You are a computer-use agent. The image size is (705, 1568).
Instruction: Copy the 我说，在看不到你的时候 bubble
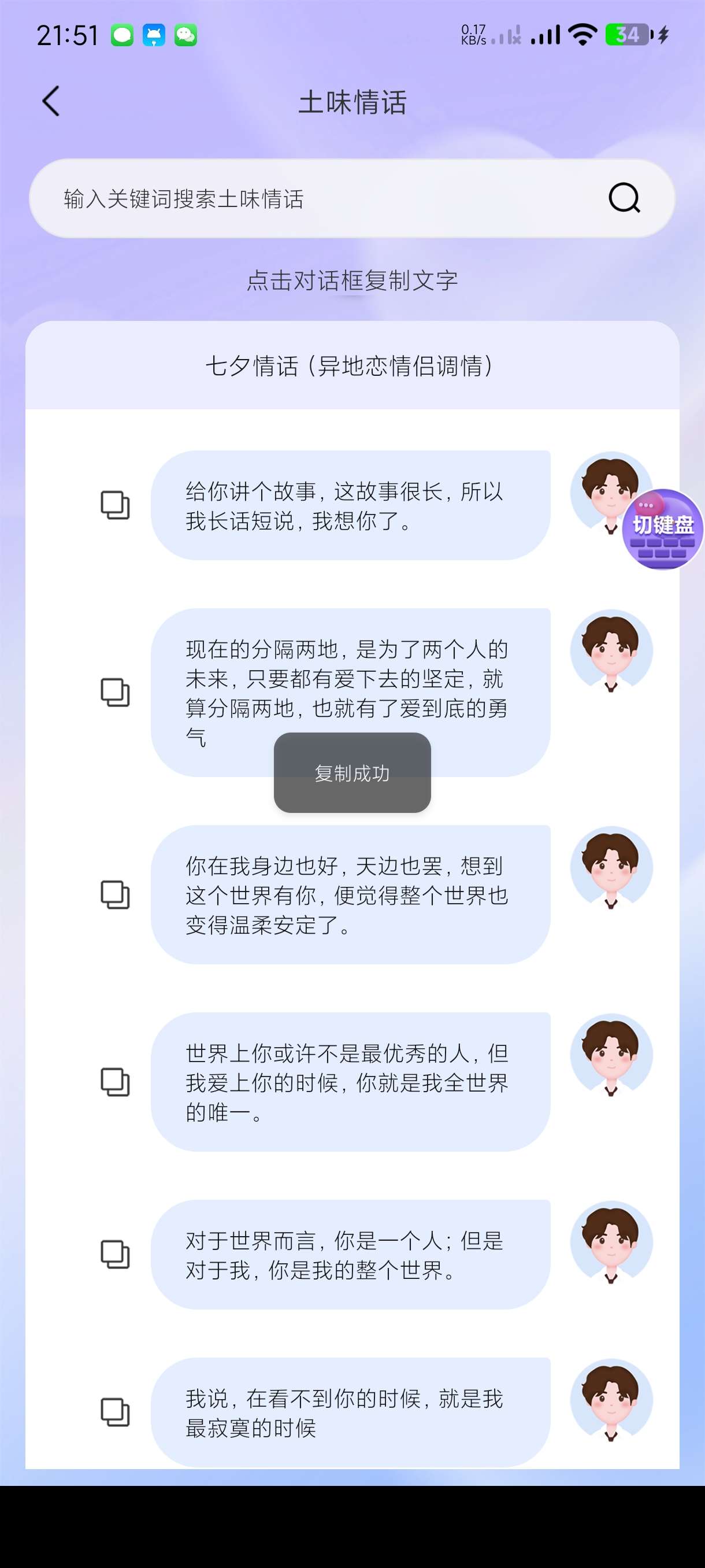350,1412
